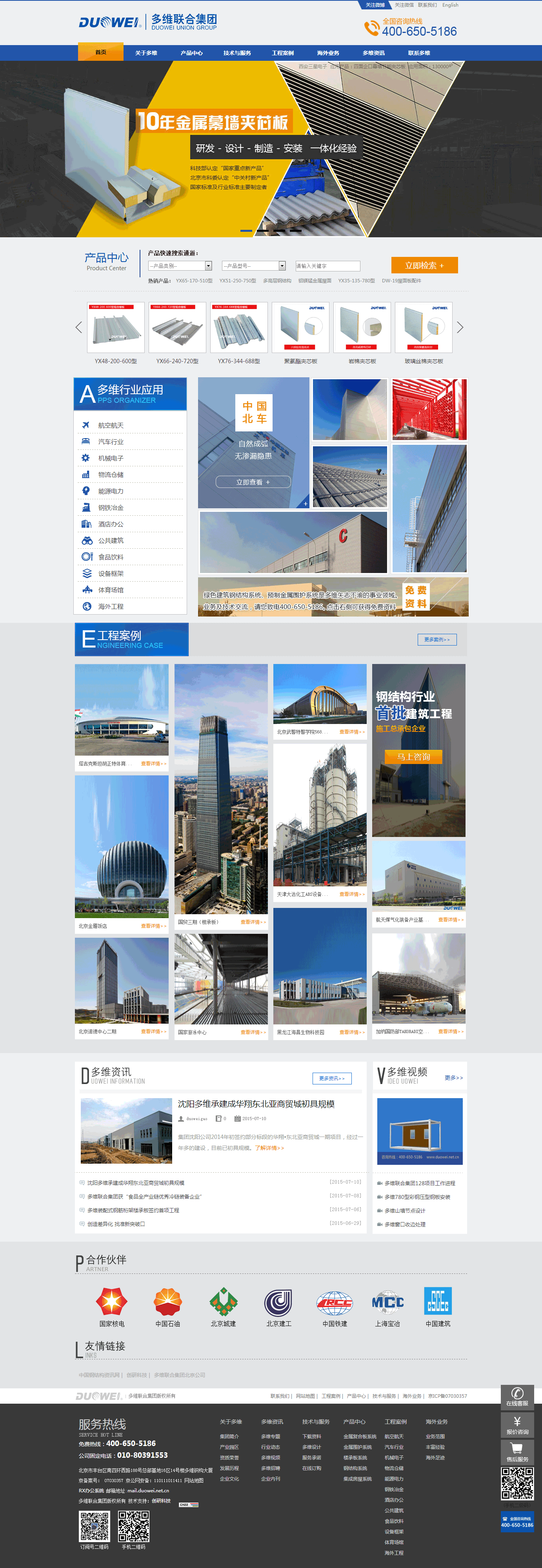Switch to the 工程案例 navigation tab
The height and width of the screenshot is (1568, 542).
[283, 53]
